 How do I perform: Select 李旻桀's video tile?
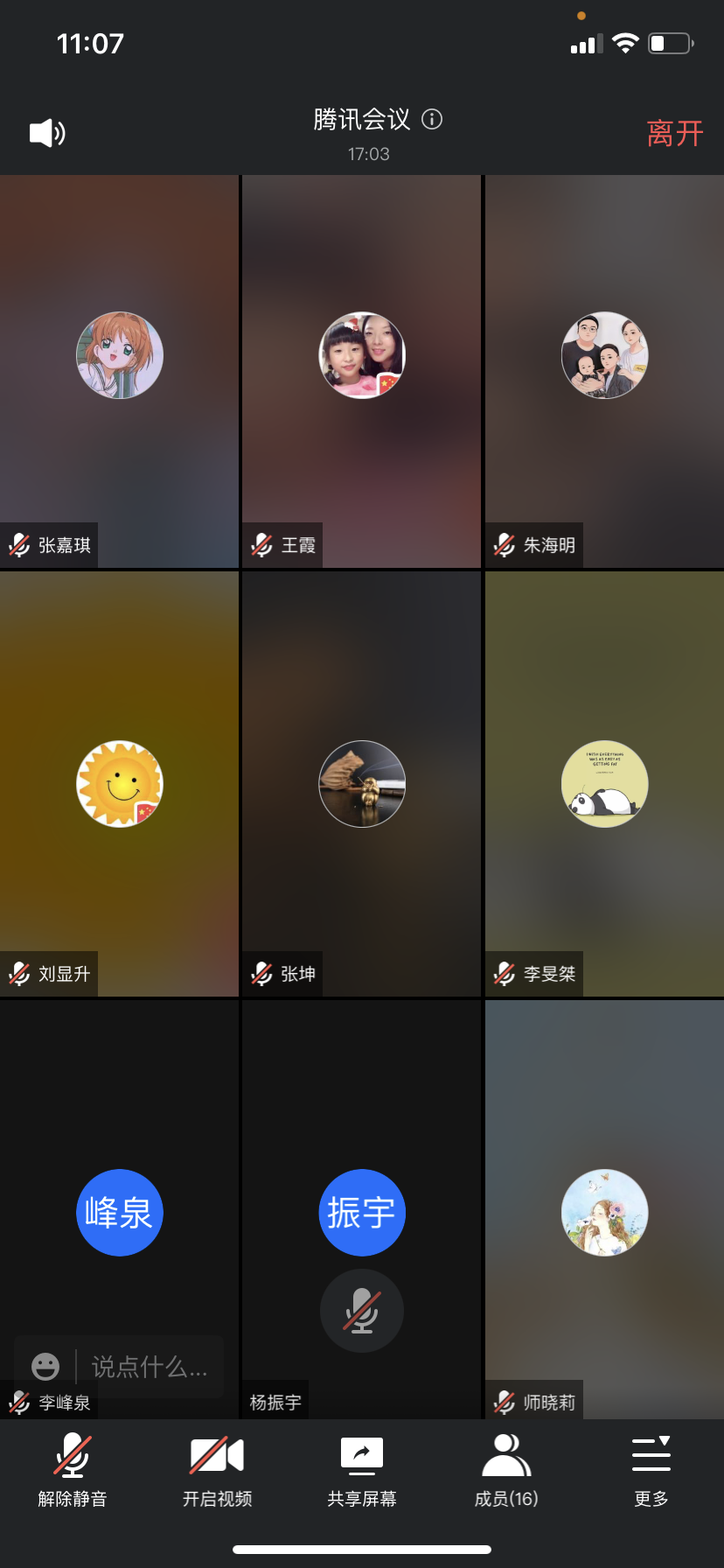[604, 783]
